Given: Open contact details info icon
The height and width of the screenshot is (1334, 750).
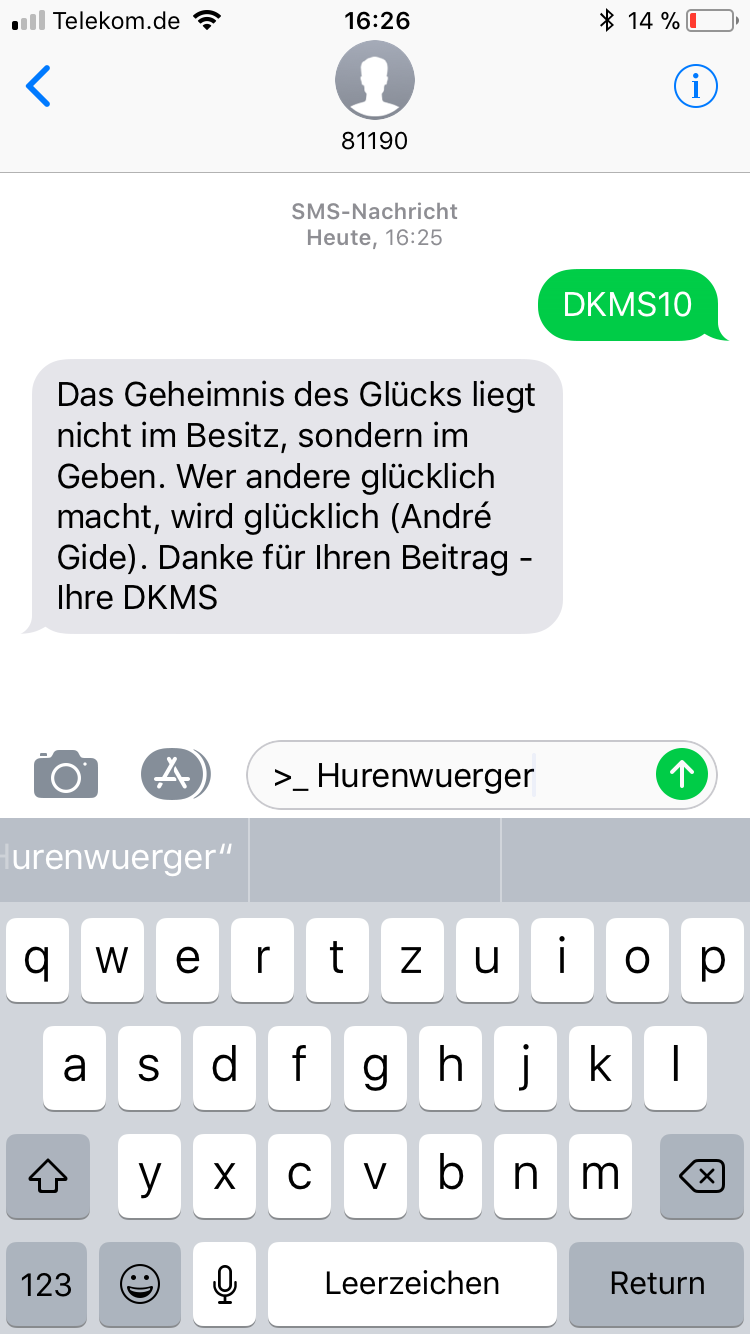Looking at the screenshot, I should click(695, 87).
